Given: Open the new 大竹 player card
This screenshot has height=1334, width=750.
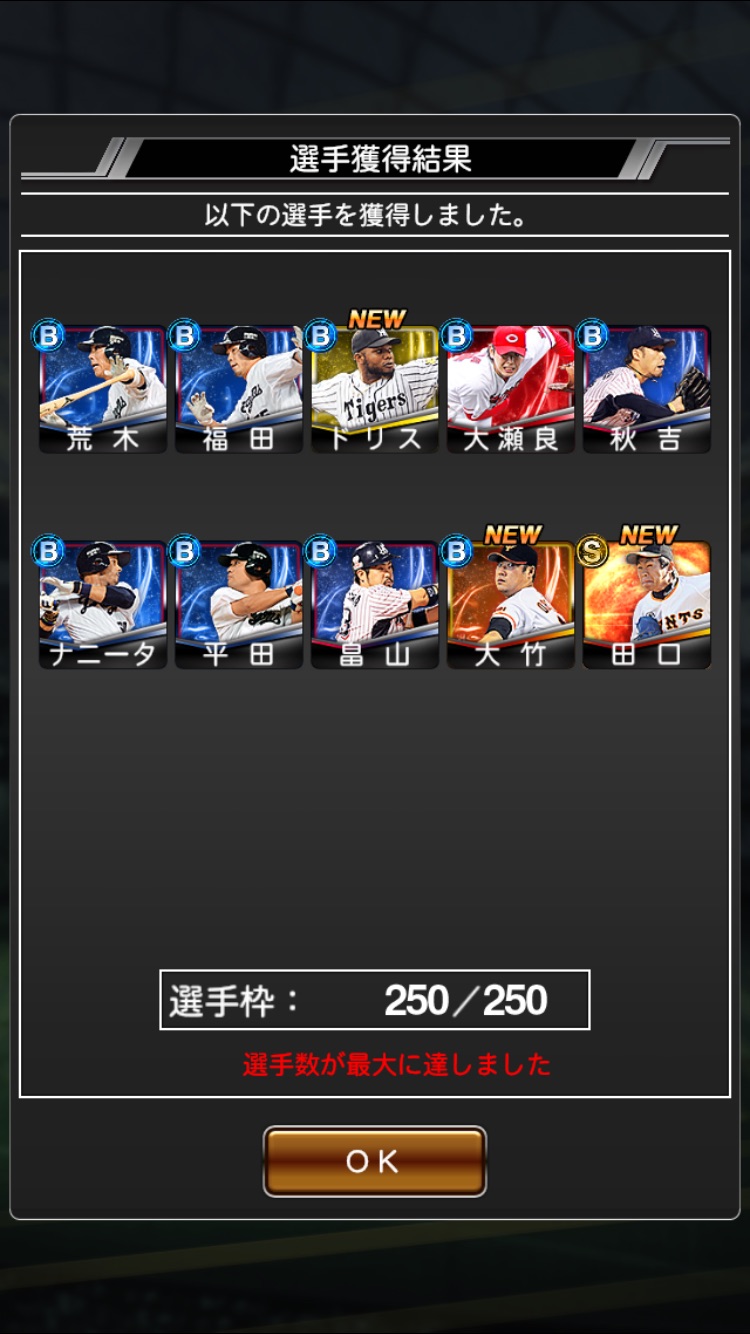Looking at the screenshot, I should [x=511, y=605].
